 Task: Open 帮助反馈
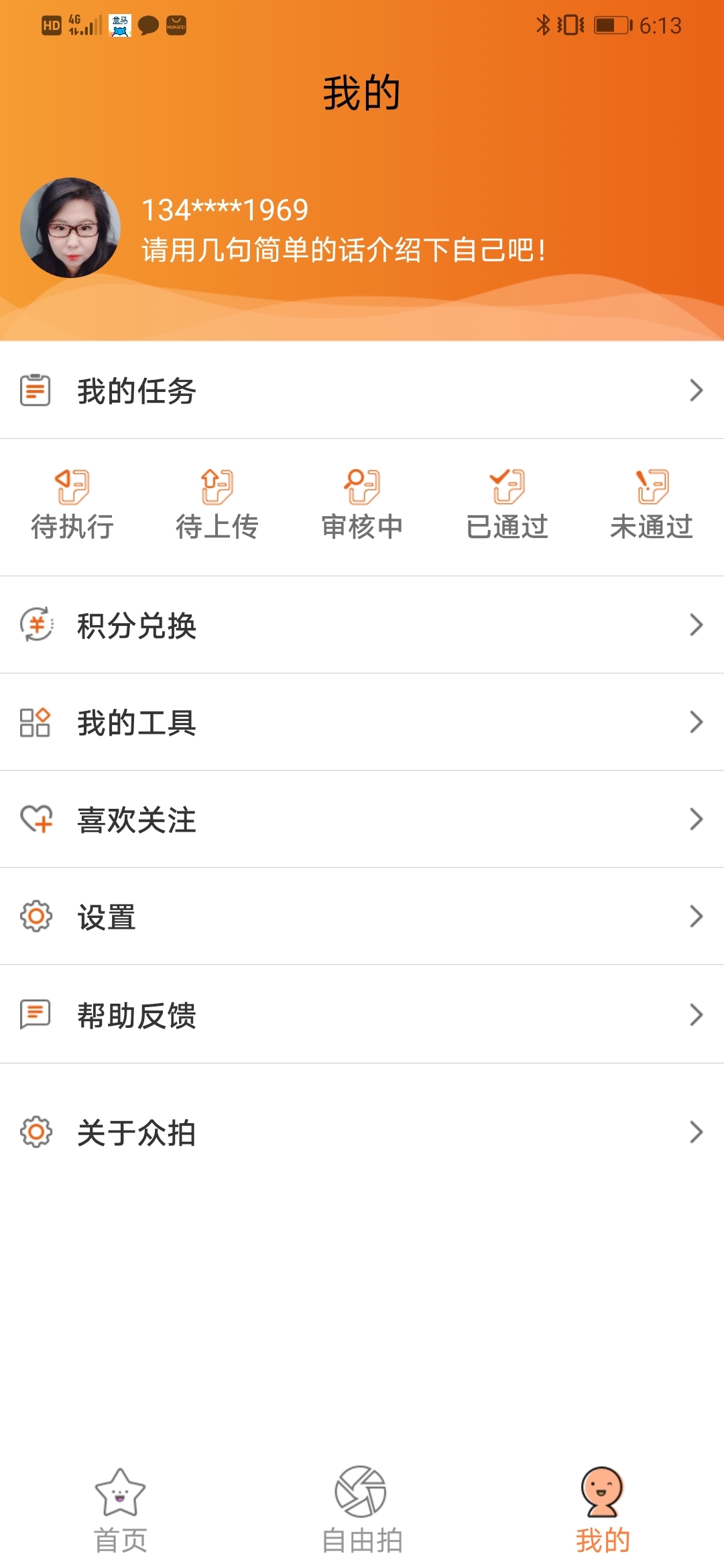(x=362, y=1015)
